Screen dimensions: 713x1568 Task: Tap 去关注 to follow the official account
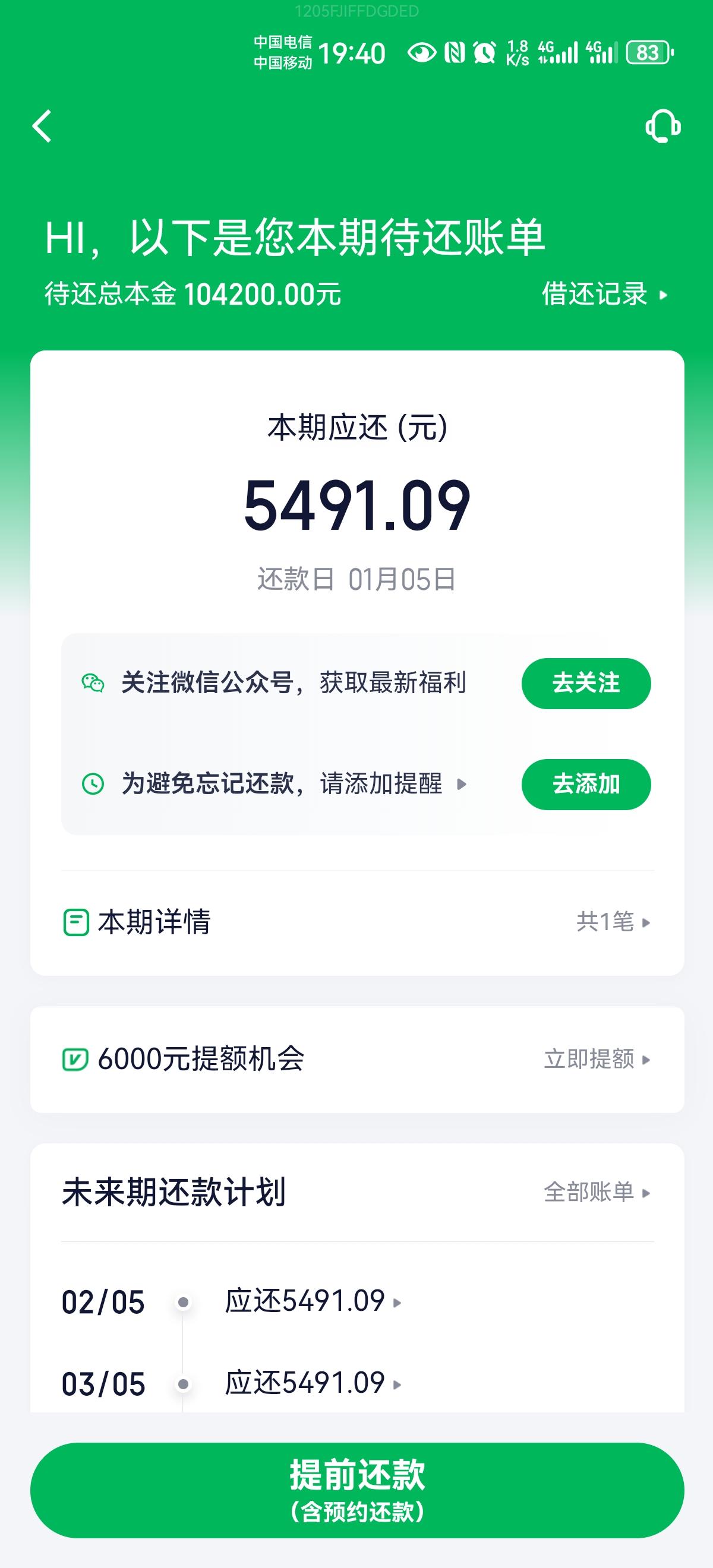tap(585, 683)
